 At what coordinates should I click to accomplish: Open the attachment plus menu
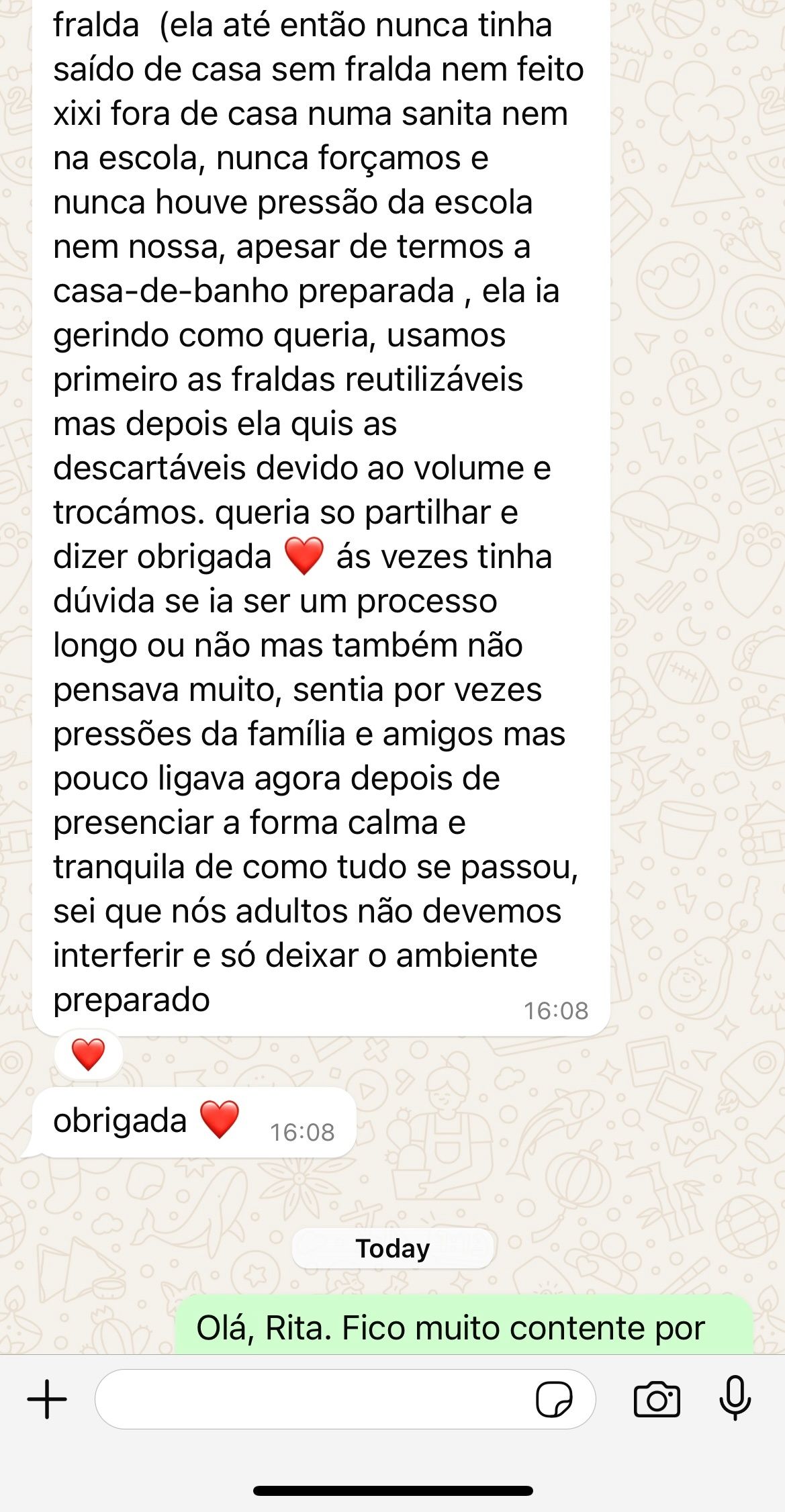pyautogui.click(x=47, y=1399)
